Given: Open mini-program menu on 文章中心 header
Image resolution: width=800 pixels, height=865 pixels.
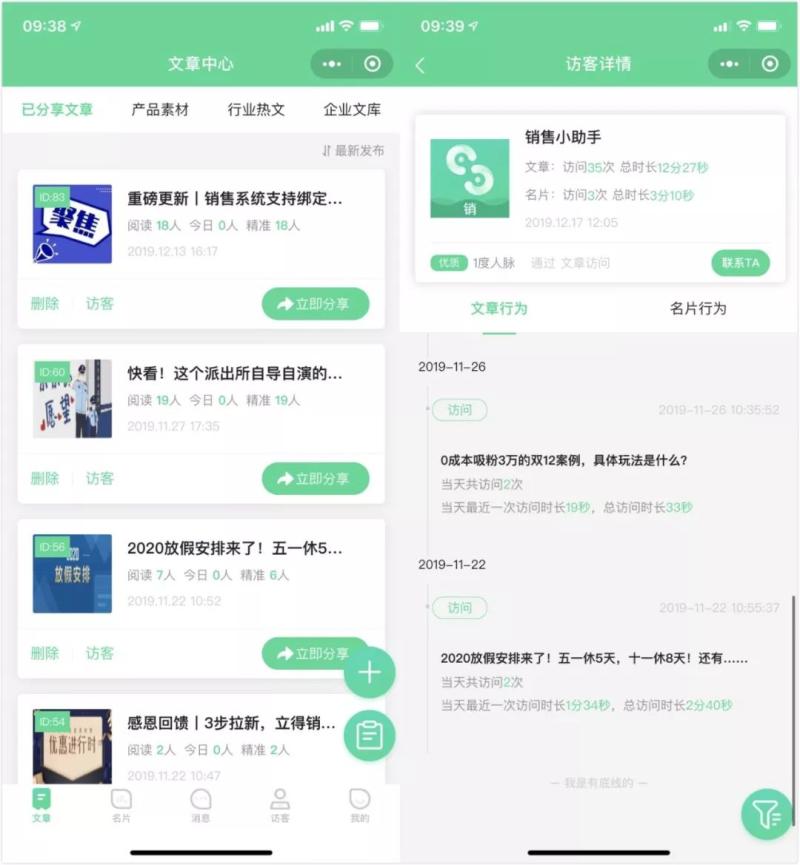Looking at the screenshot, I should point(332,64).
